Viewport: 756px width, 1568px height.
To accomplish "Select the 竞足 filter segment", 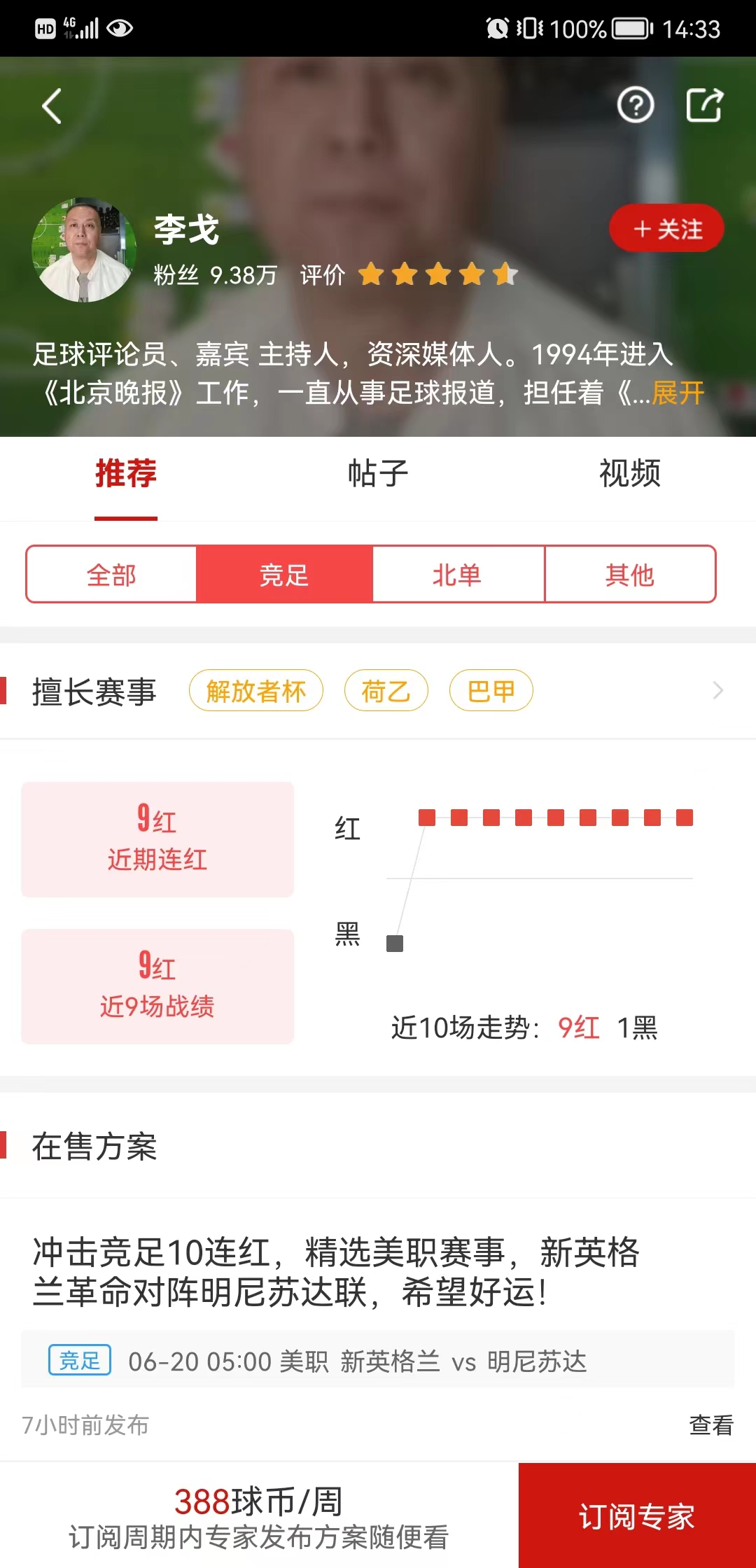I will 284,575.
